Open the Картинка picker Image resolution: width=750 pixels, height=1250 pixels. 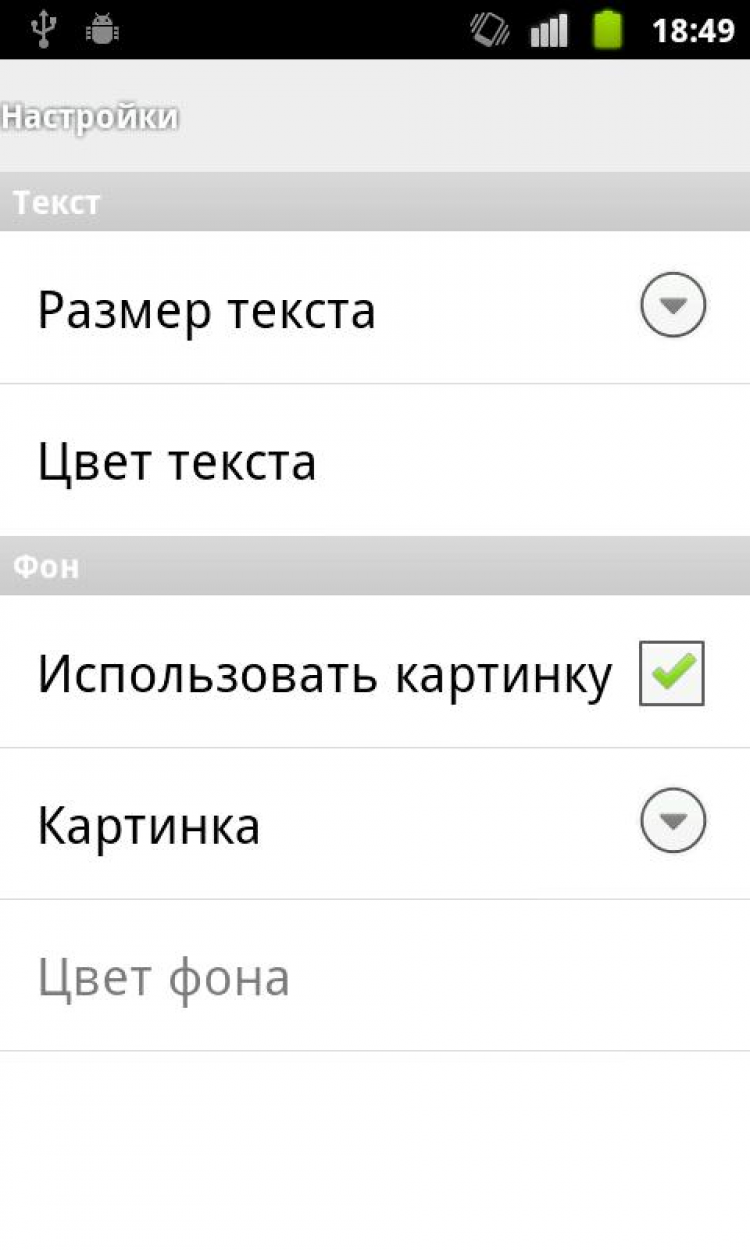(673, 822)
